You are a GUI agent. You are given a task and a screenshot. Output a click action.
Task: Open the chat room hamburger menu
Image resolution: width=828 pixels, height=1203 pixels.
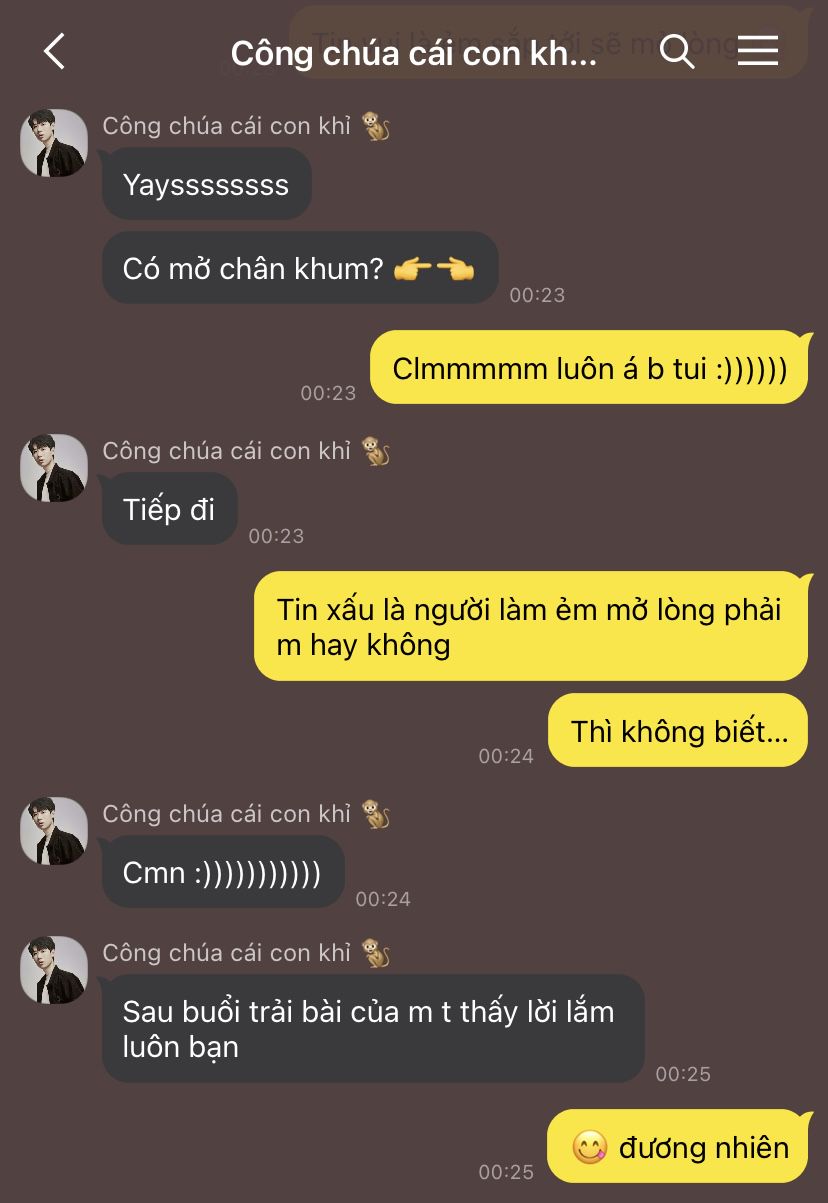758,51
